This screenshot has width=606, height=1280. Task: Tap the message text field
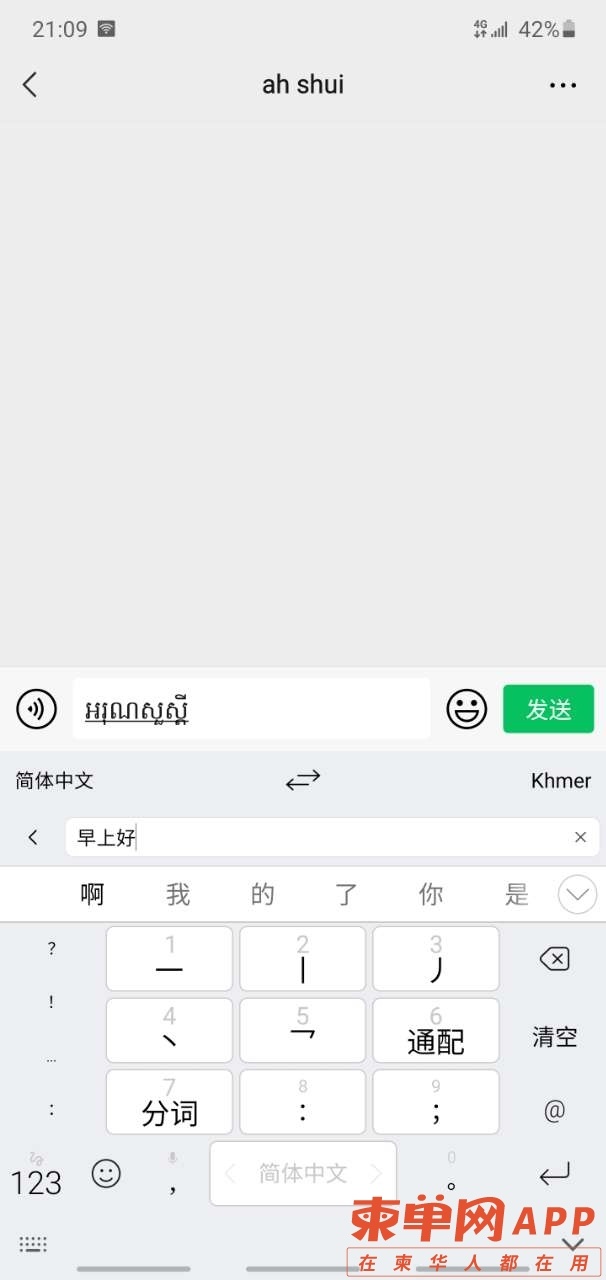pos(250,709)
